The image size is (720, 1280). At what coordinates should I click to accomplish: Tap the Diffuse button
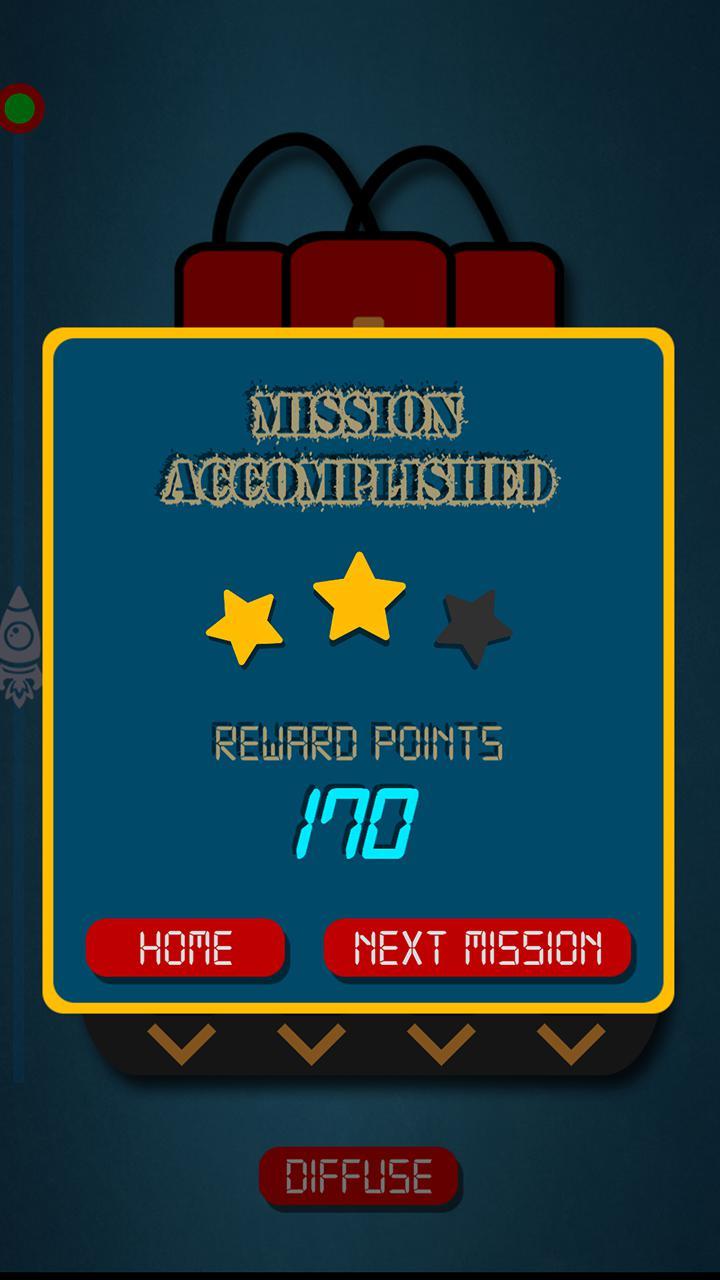[x=359, y=1176]
